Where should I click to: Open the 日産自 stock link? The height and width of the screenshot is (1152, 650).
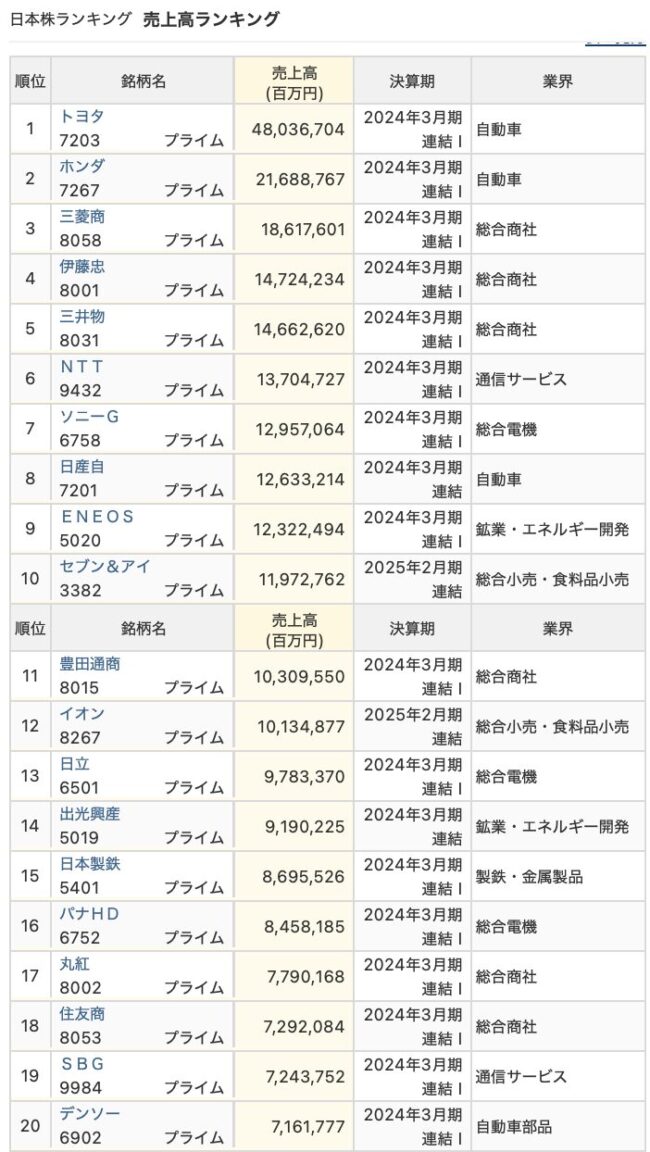pyautogui.click(x=82, y=466)
